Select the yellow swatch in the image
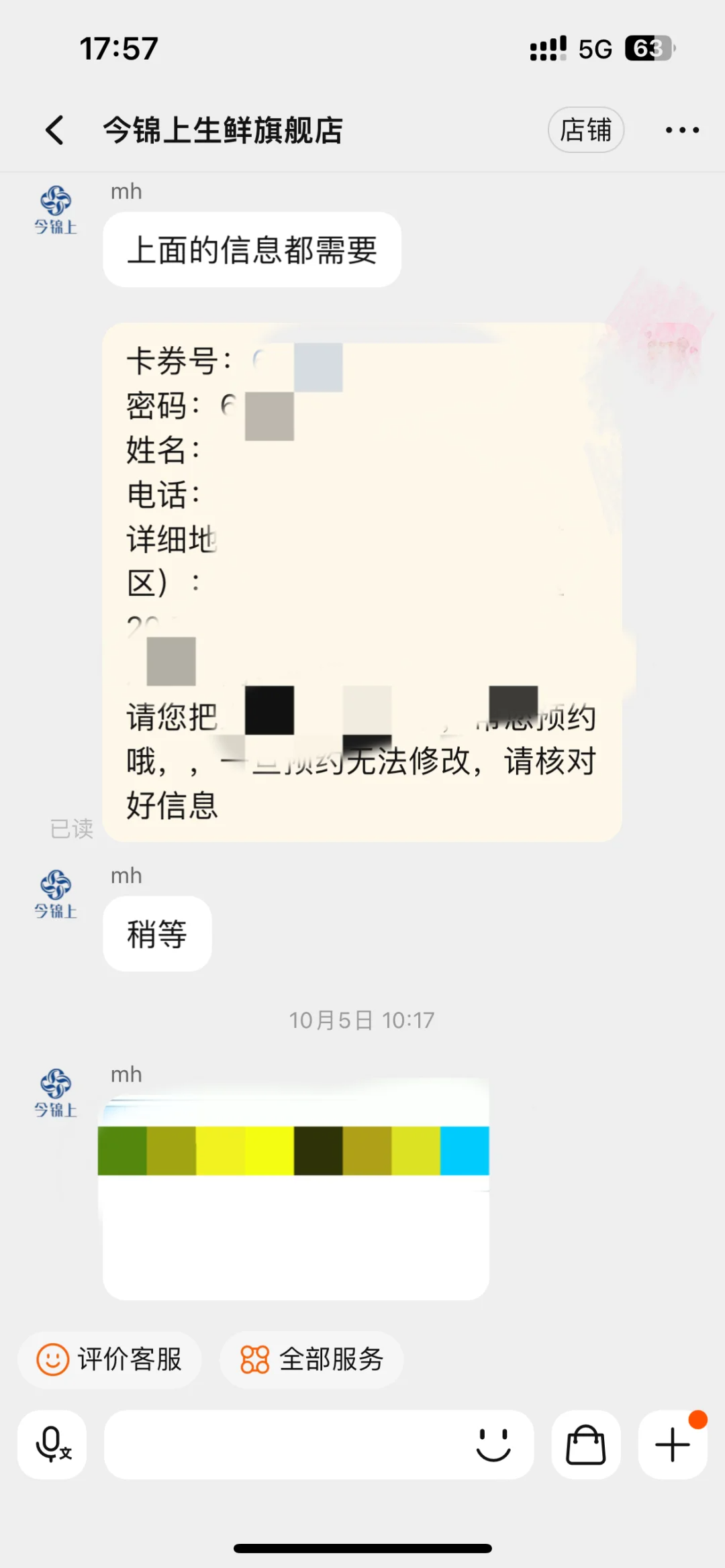The width and height of the screenshot is (725, 1568). [269, 1149]
